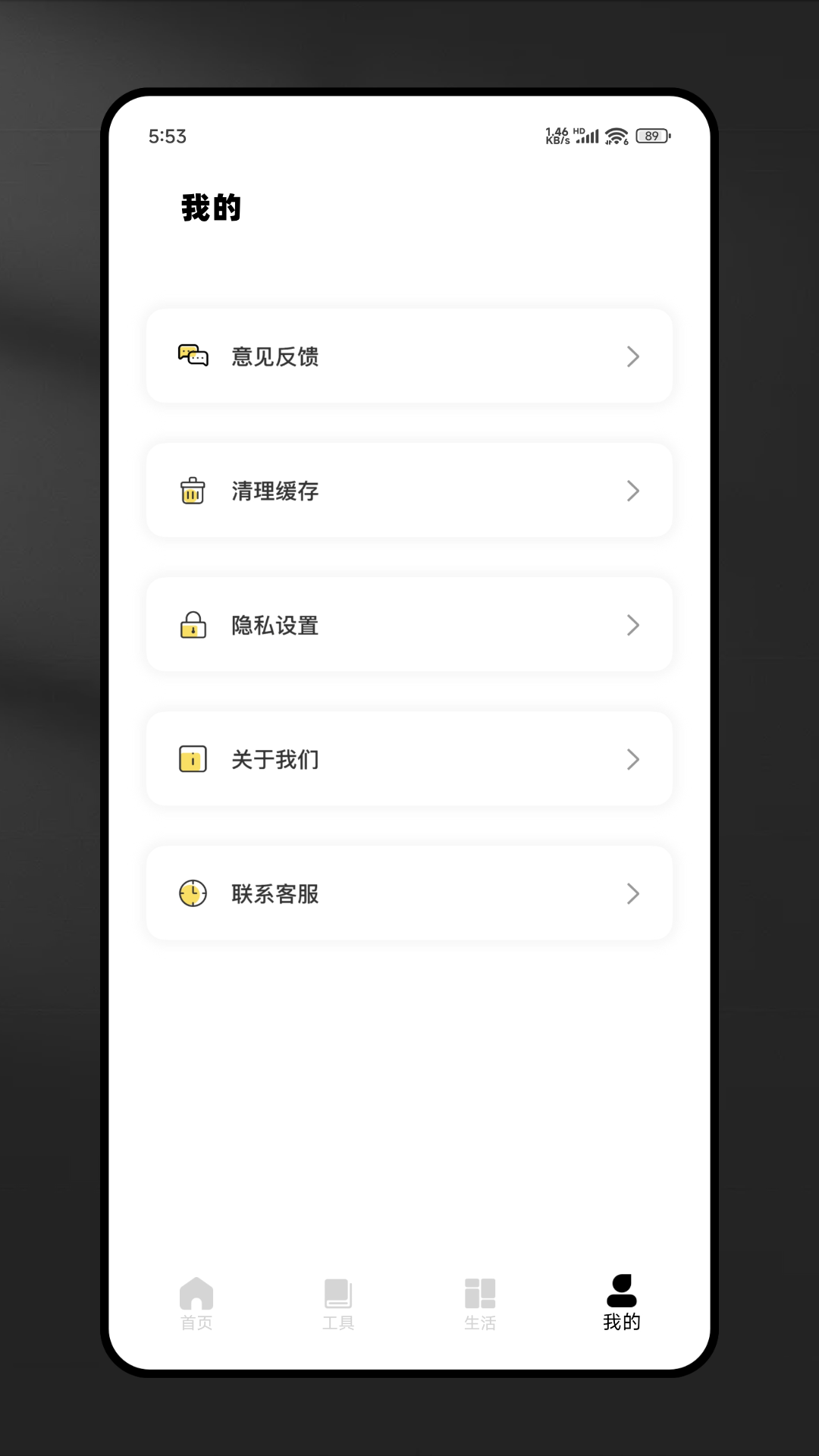Open the 联系客服 contact support entry
The image size is (819, 1456).
(409, 894)
